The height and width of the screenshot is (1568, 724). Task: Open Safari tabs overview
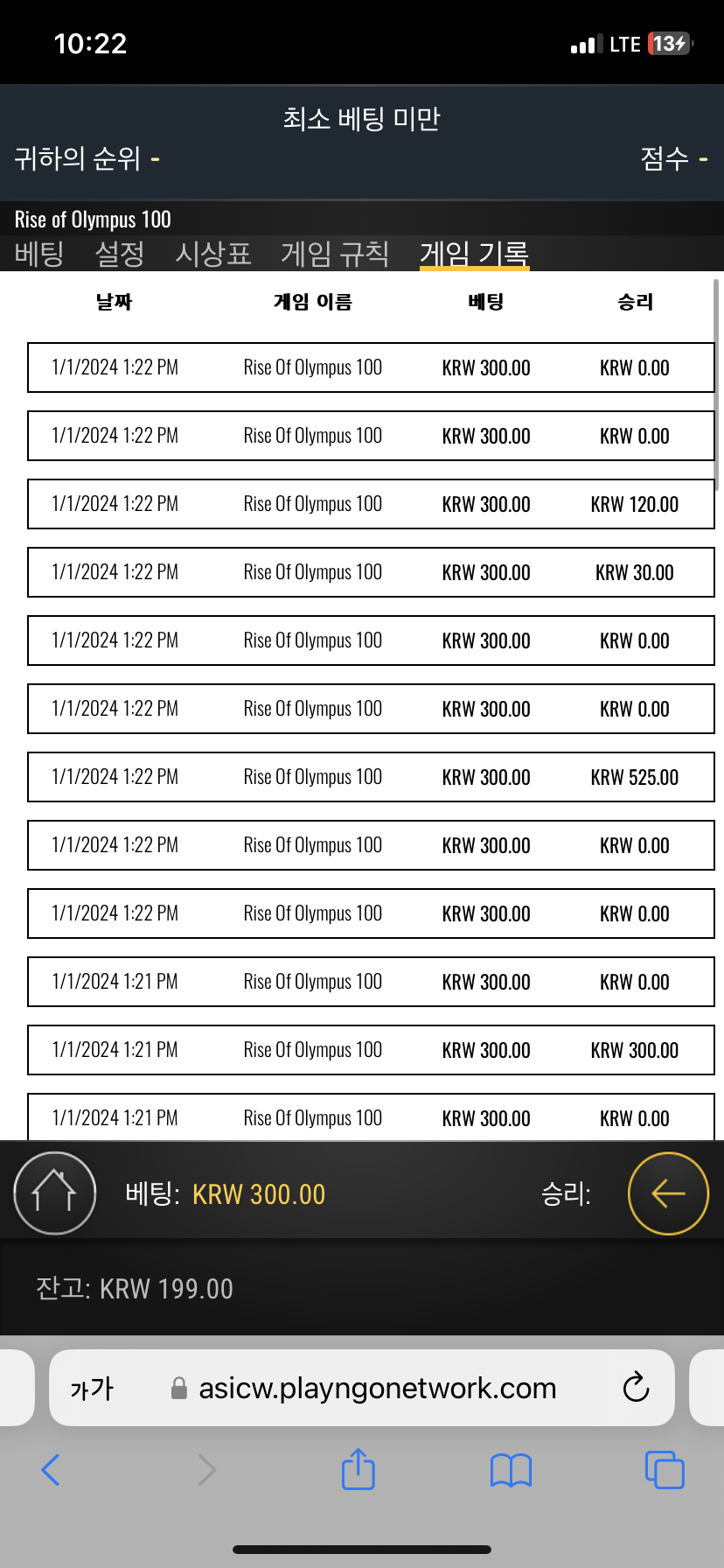665,1470
